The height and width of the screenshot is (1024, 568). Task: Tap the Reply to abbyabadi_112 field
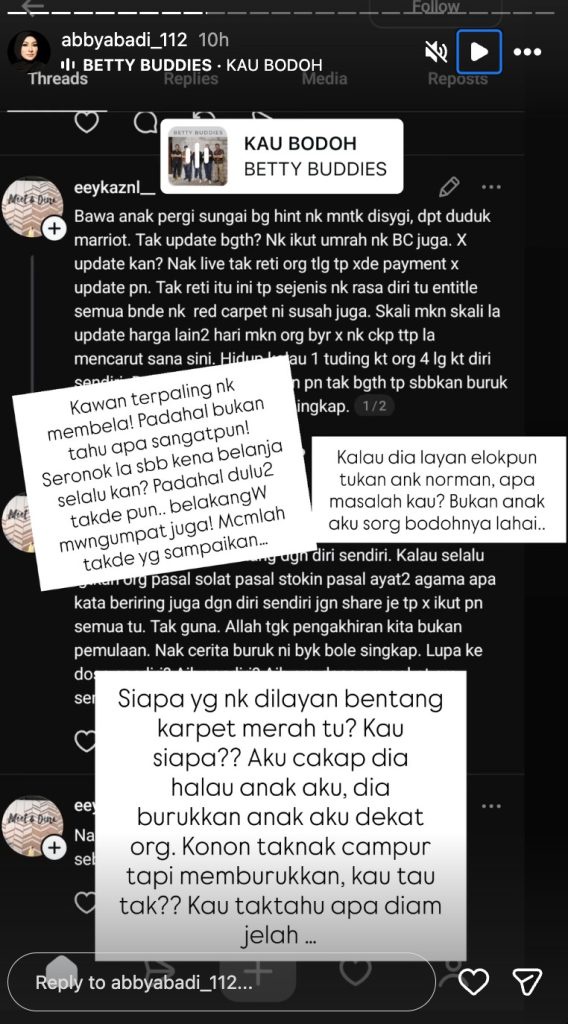coord(221,982)
